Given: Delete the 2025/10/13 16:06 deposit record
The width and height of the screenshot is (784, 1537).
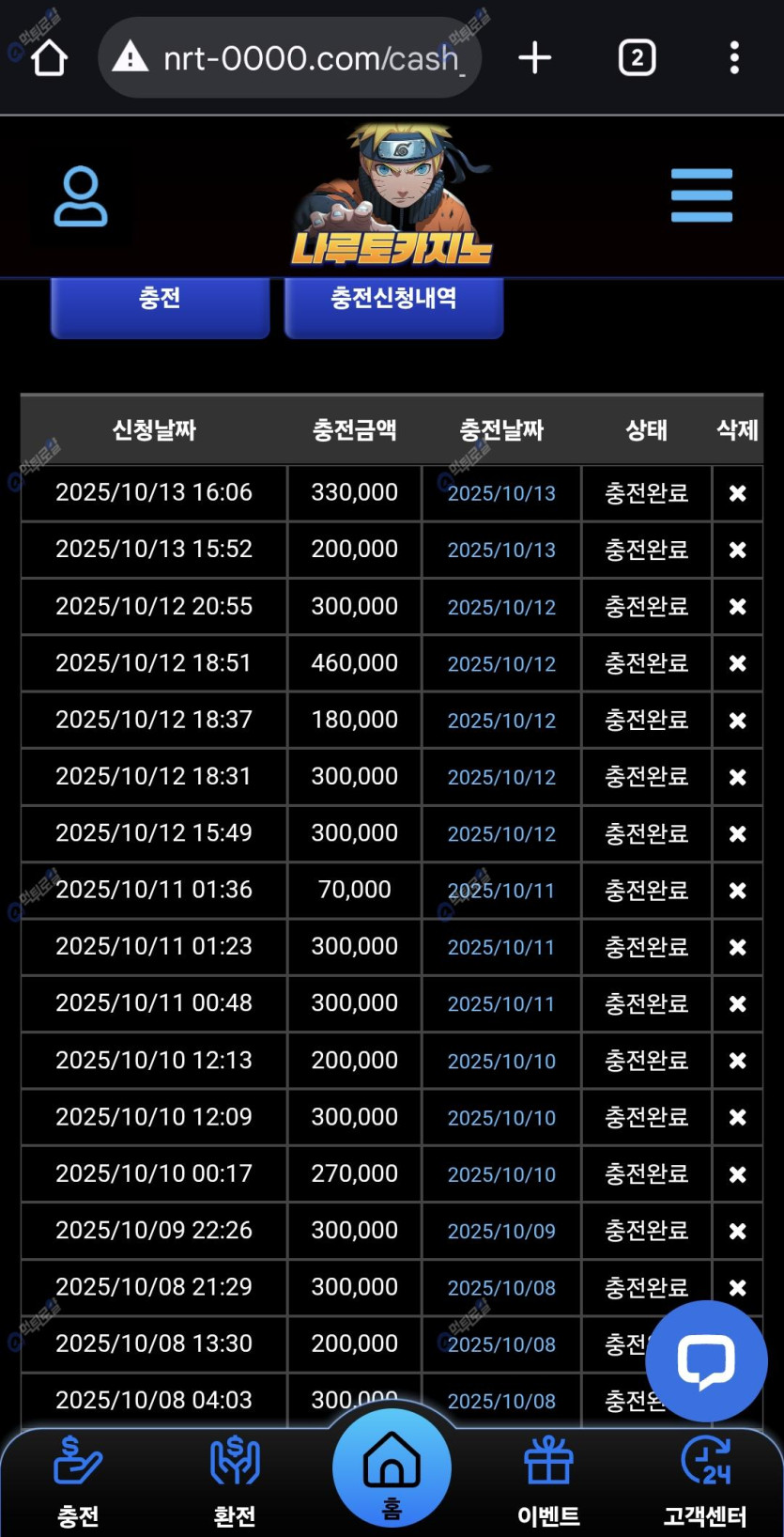Looking at the screenshot, I should point(738,493).
